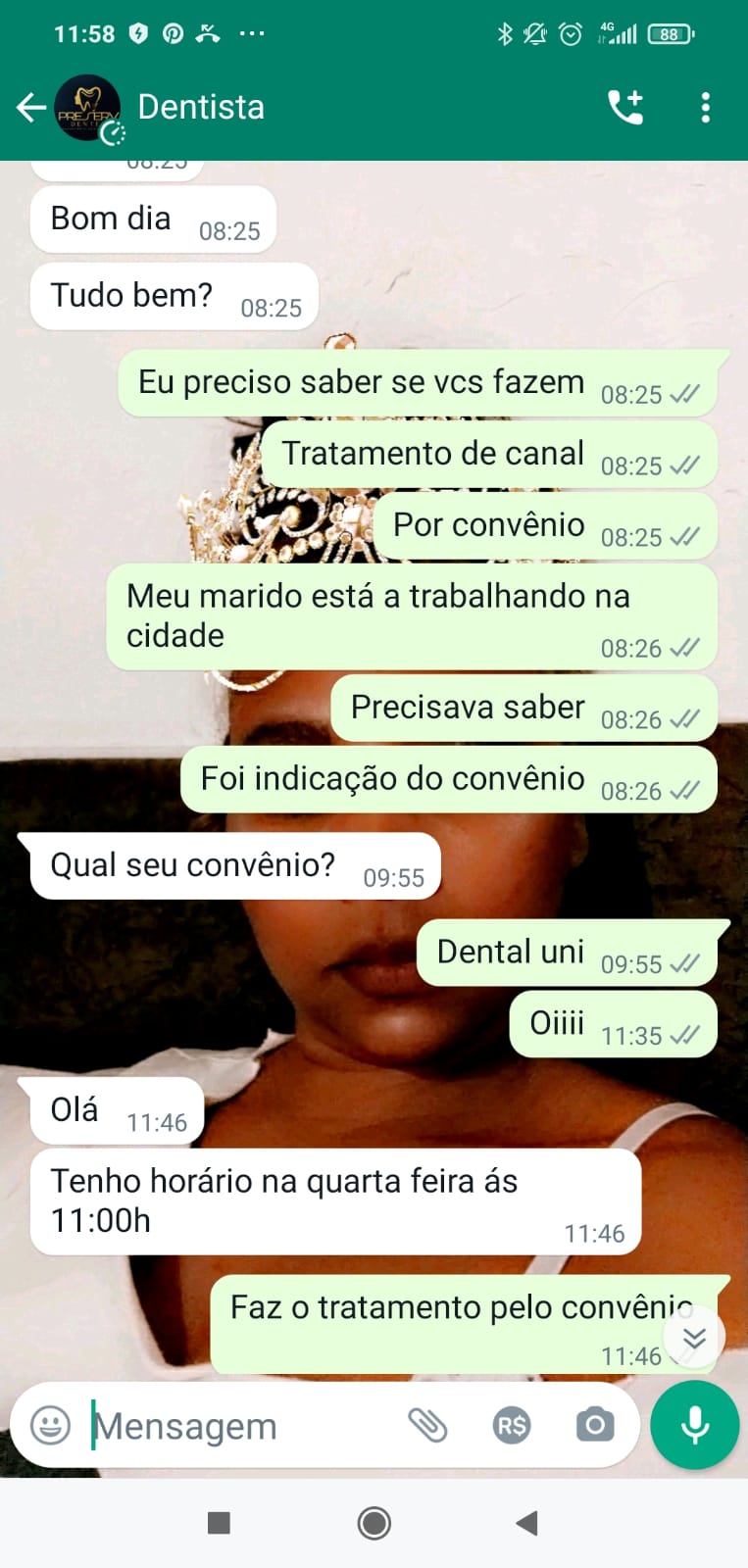Open the R$ payment option
Viewport: 748px width, 1568px height.
511,1425
